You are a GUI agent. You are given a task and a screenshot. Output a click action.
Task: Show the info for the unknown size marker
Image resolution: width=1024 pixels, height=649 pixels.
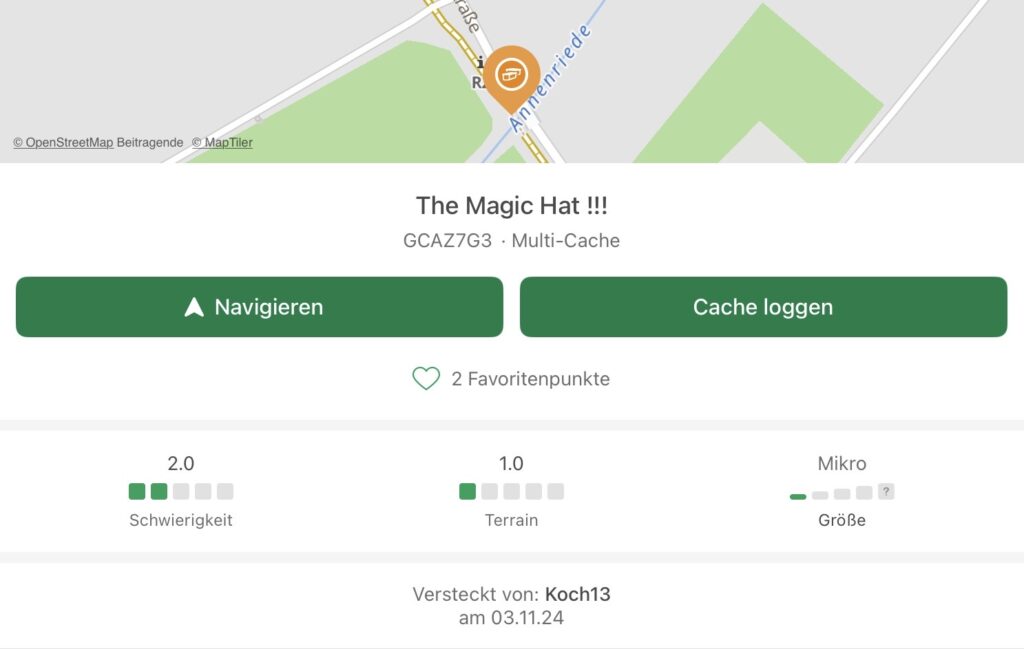(886, 491)
